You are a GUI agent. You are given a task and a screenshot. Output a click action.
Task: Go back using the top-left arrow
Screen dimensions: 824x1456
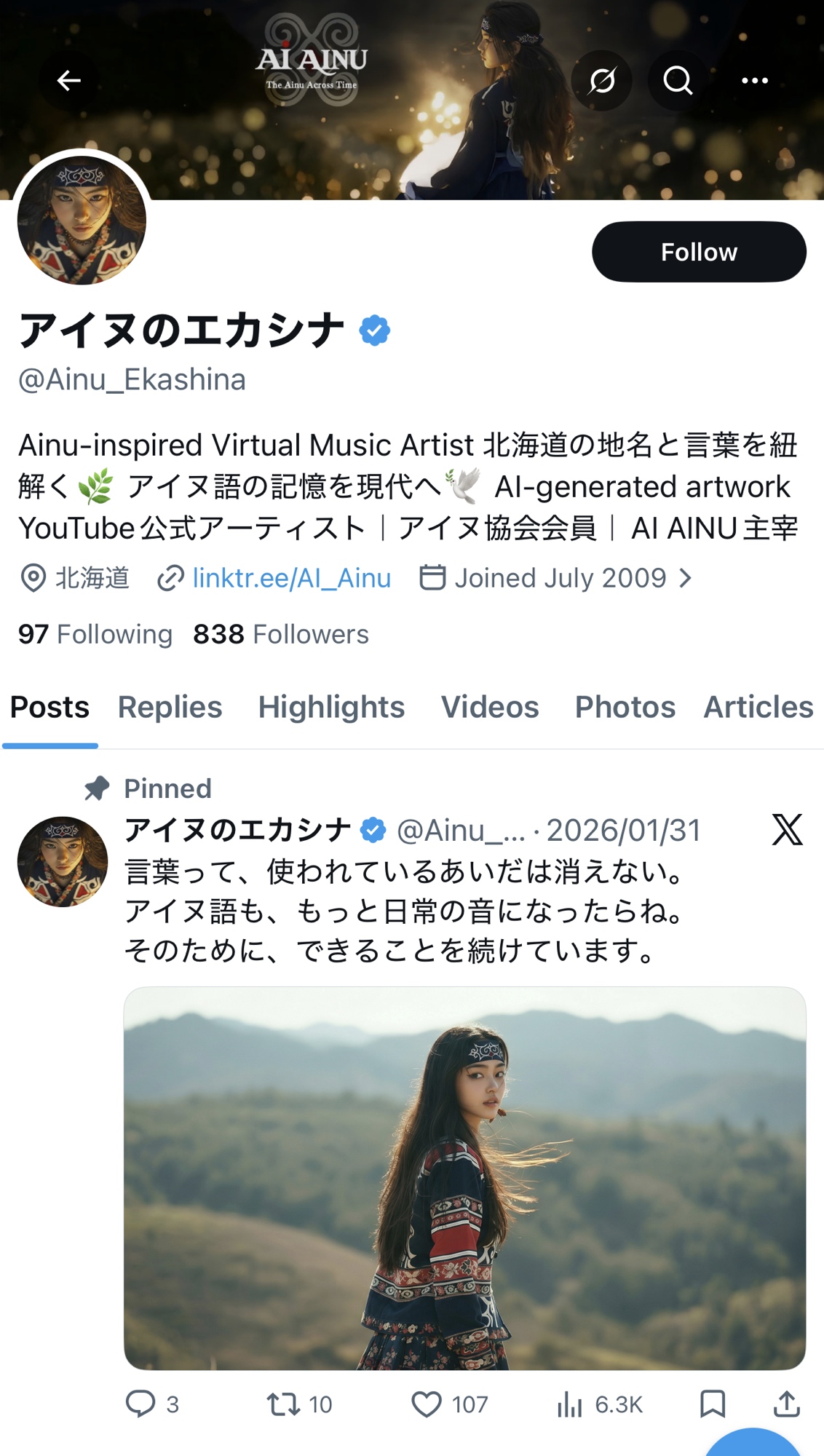(68, 80)
